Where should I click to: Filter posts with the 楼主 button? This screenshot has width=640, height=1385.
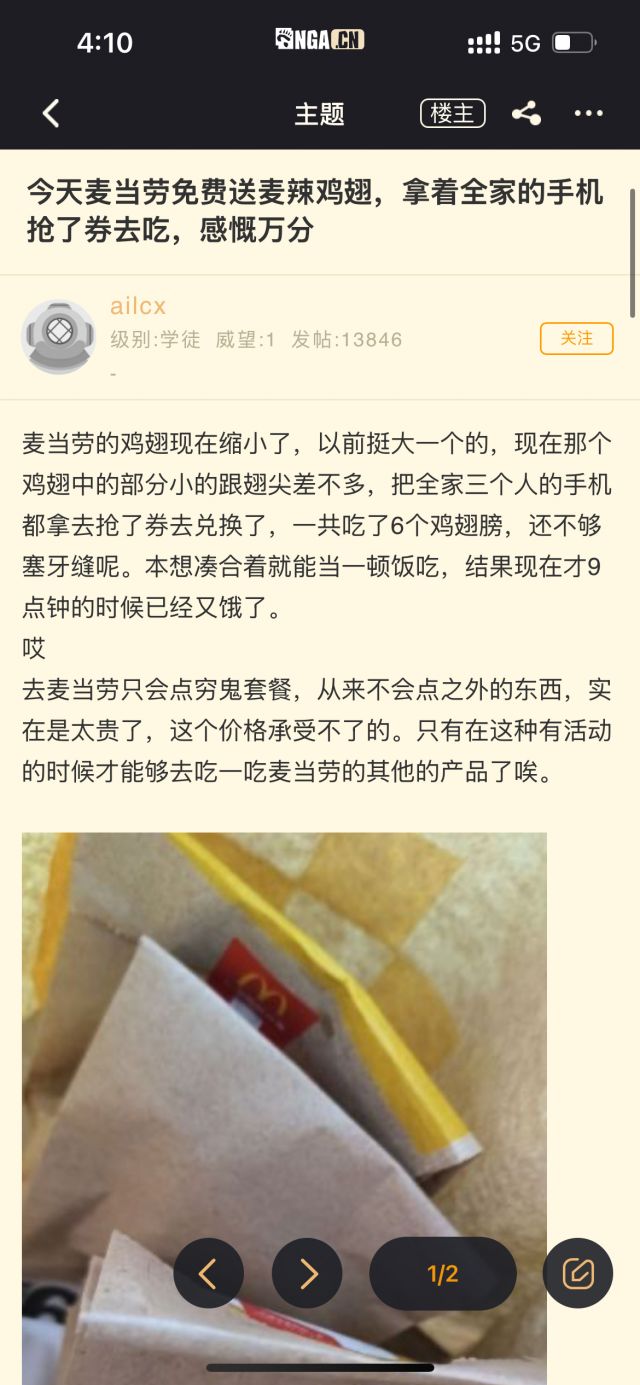[x=452, y=114]
